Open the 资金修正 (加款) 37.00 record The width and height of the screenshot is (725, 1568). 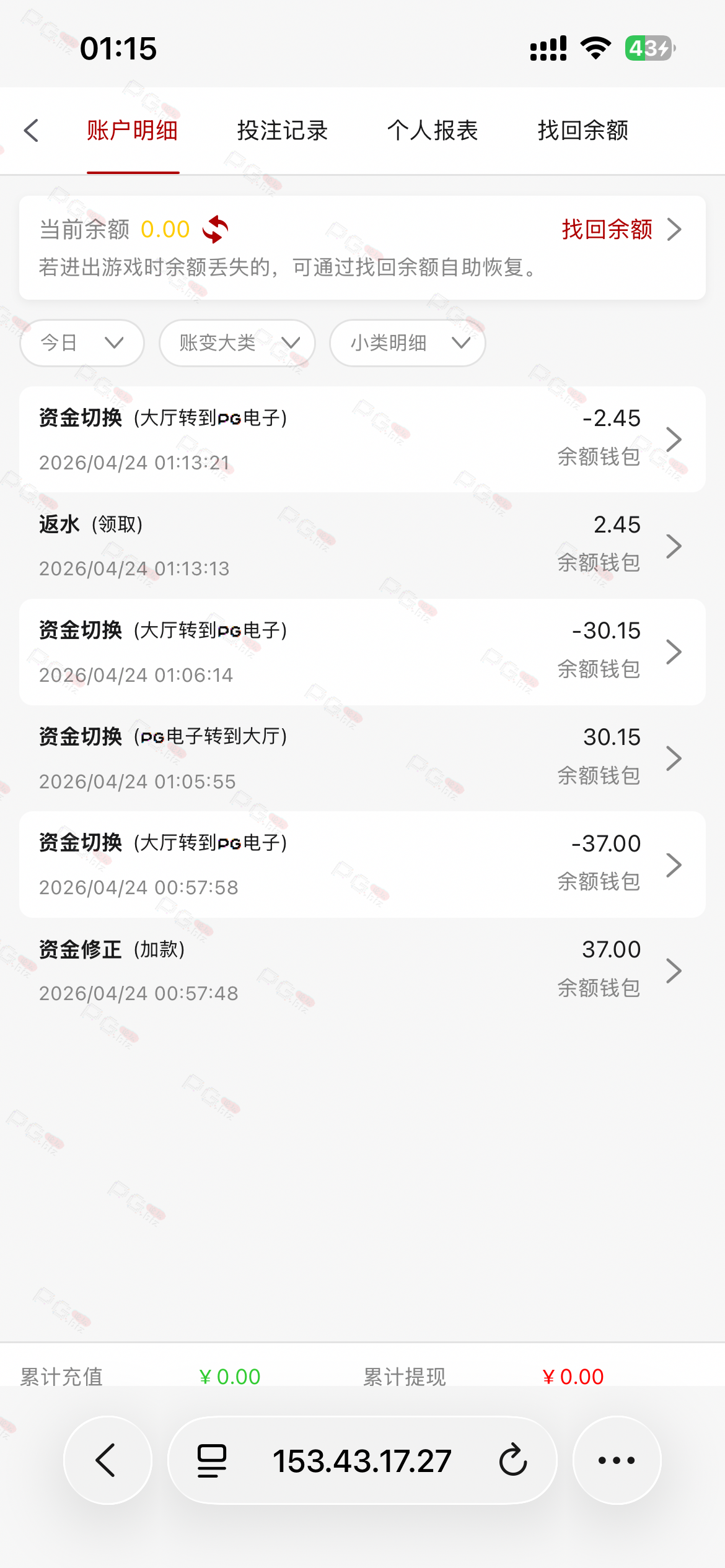pos(362,970)
